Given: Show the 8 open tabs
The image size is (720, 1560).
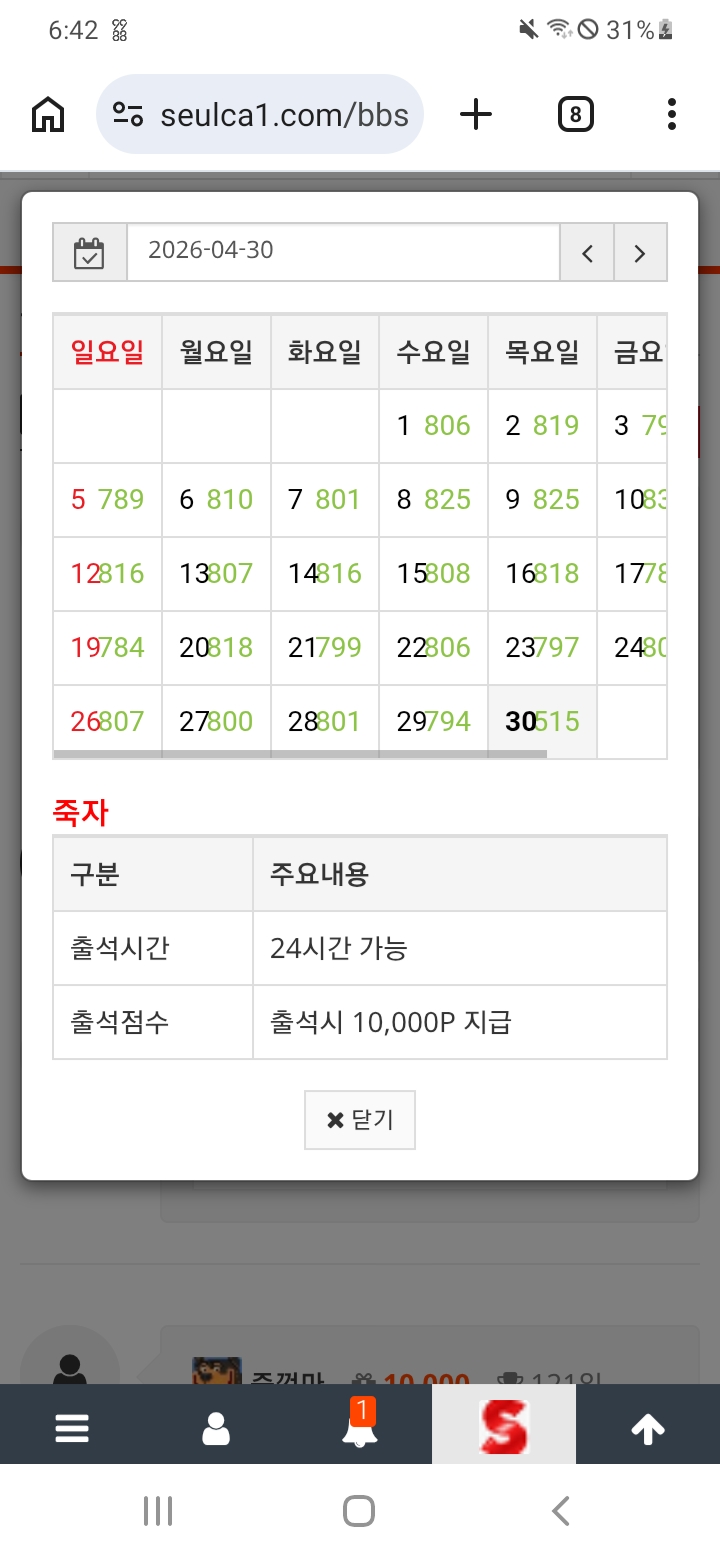Looking at the screenshot, I should (575, 115).
